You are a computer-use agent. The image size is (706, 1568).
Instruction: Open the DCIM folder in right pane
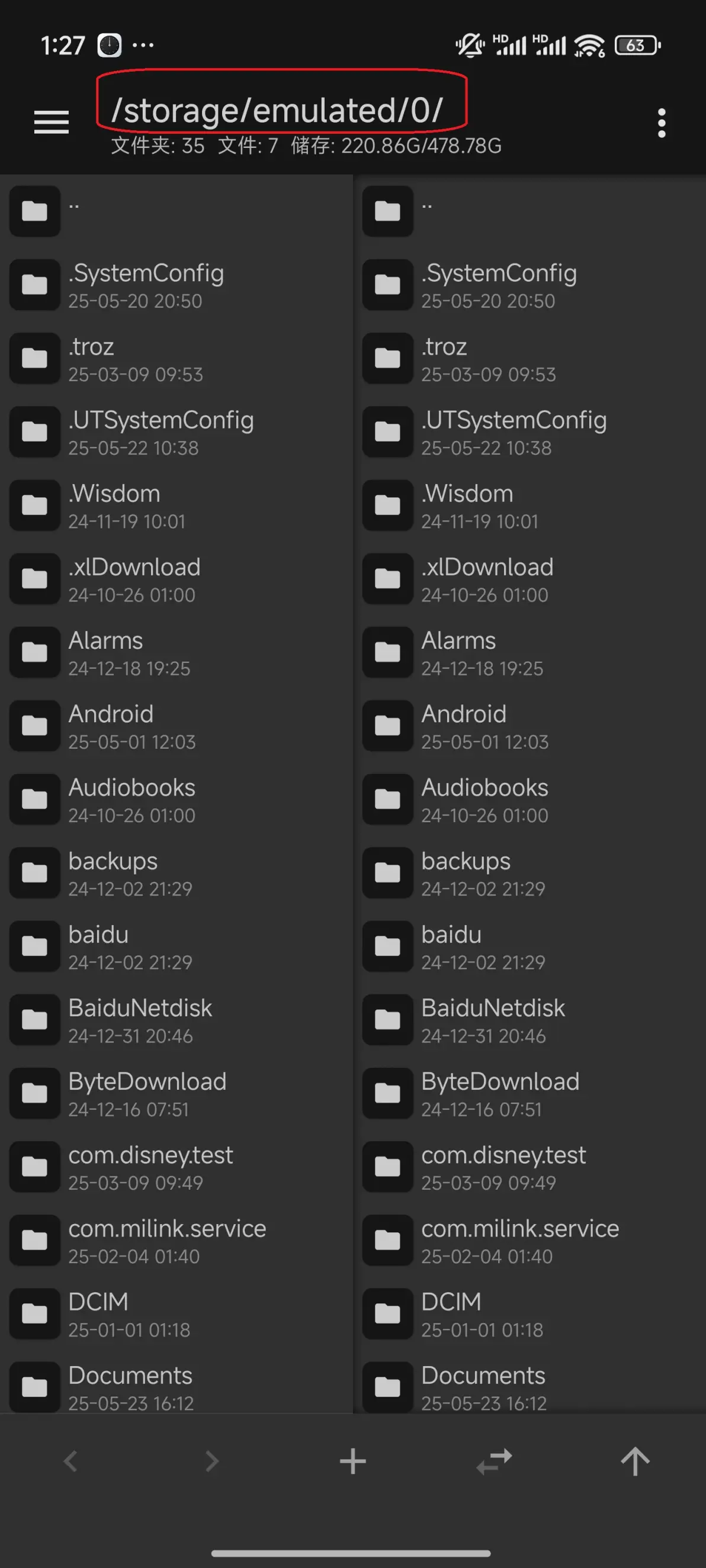(529, 1314)
